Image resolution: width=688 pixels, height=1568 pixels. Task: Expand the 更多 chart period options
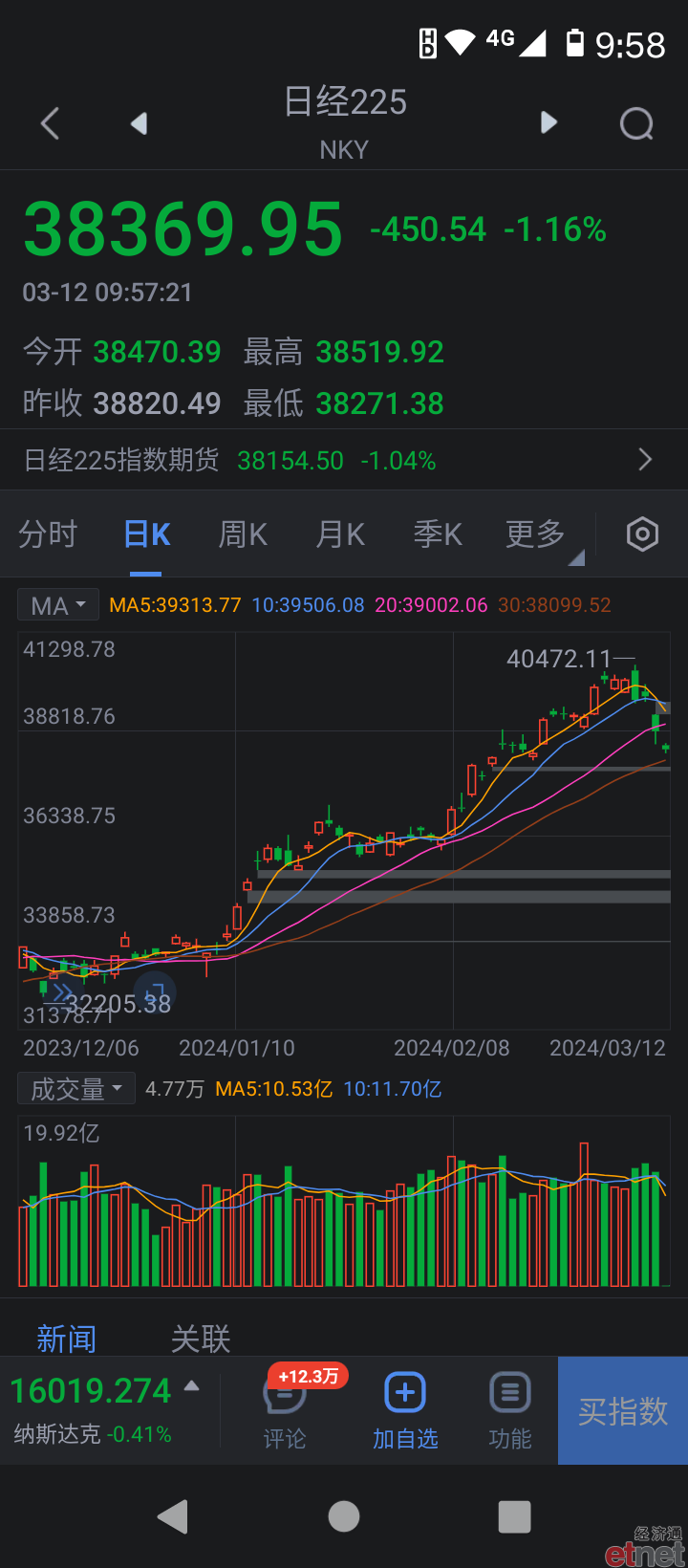(536, 534)
